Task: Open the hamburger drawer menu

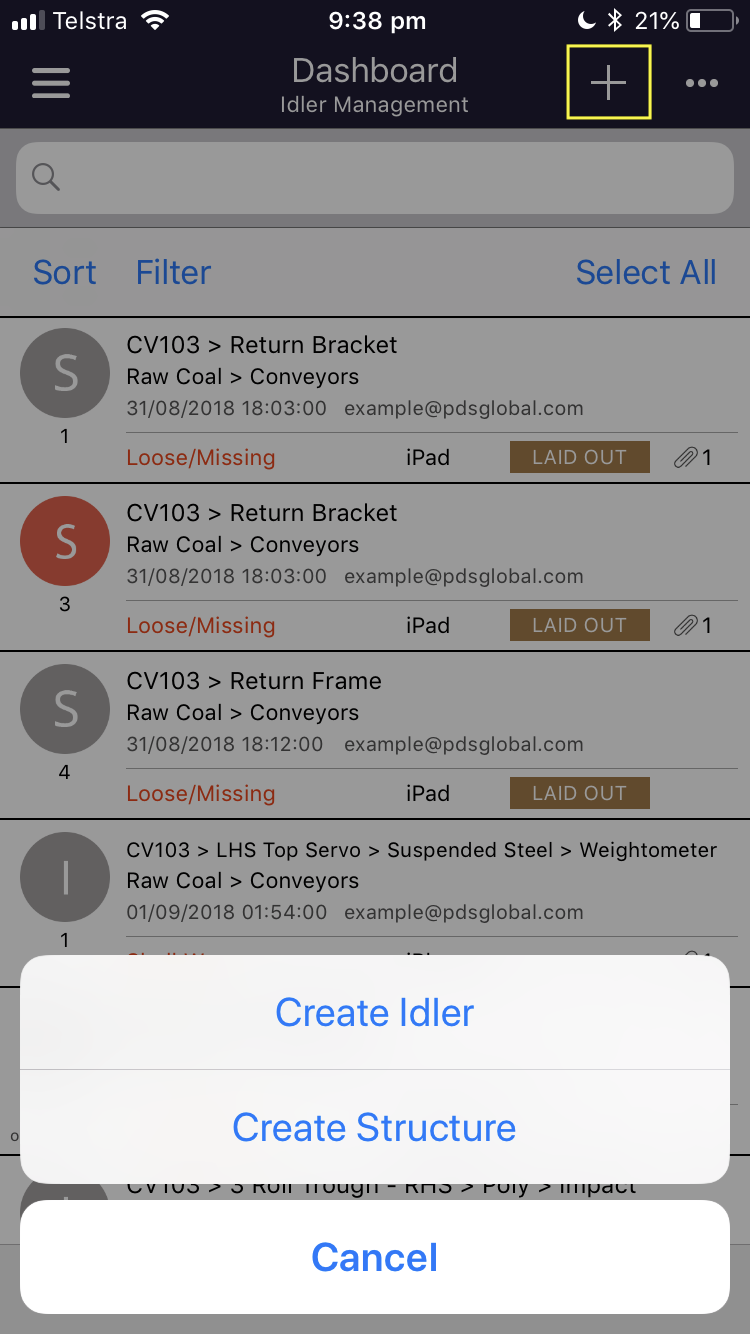Action: (51, 83)
